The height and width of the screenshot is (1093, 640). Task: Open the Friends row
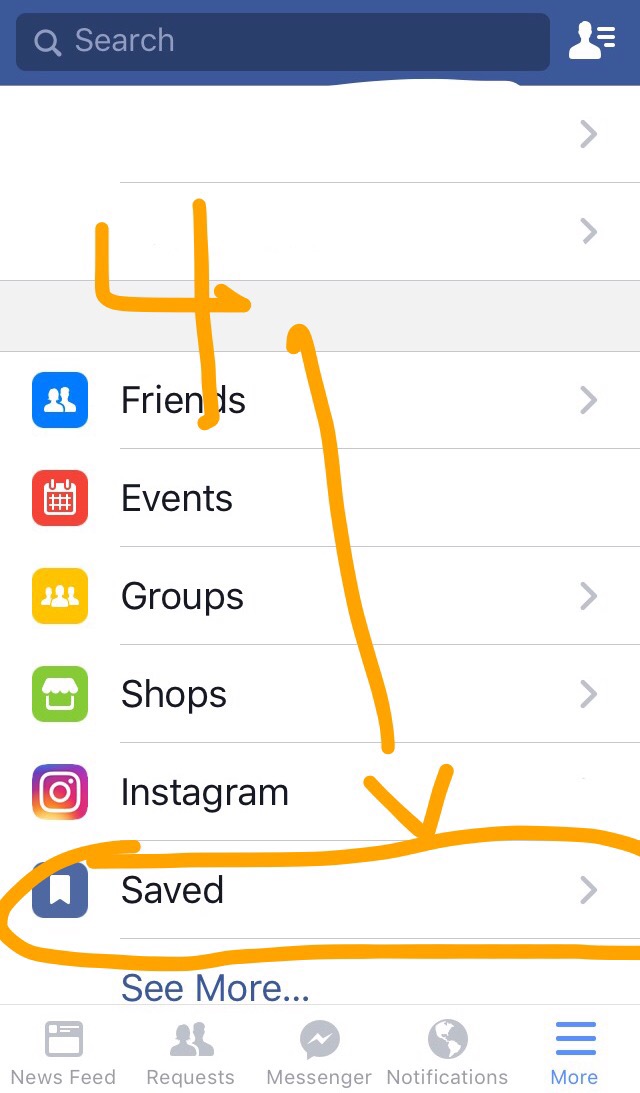point(320,400)
